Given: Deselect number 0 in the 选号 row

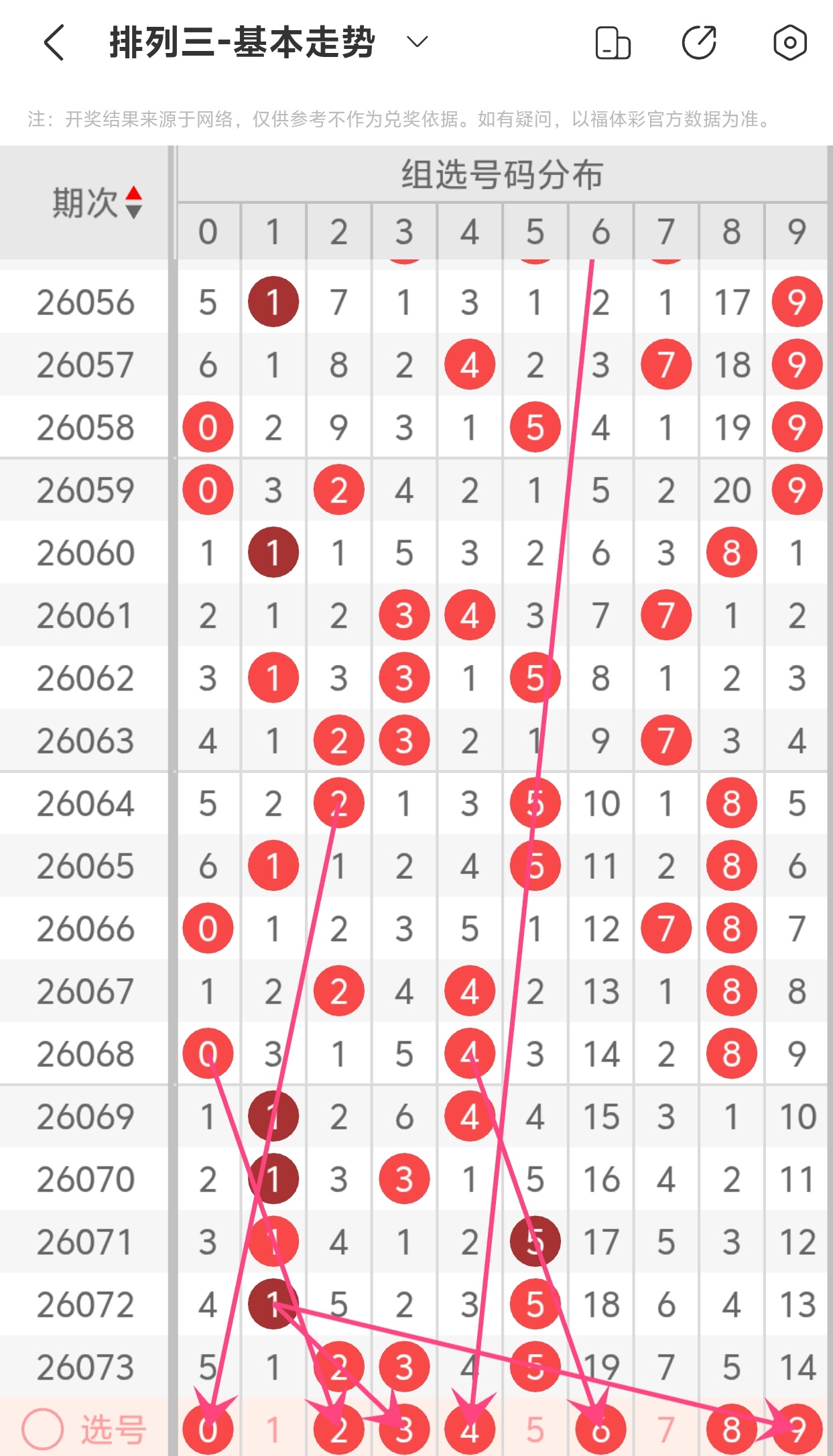Looking at the screenshot, I should [208, 1429].
